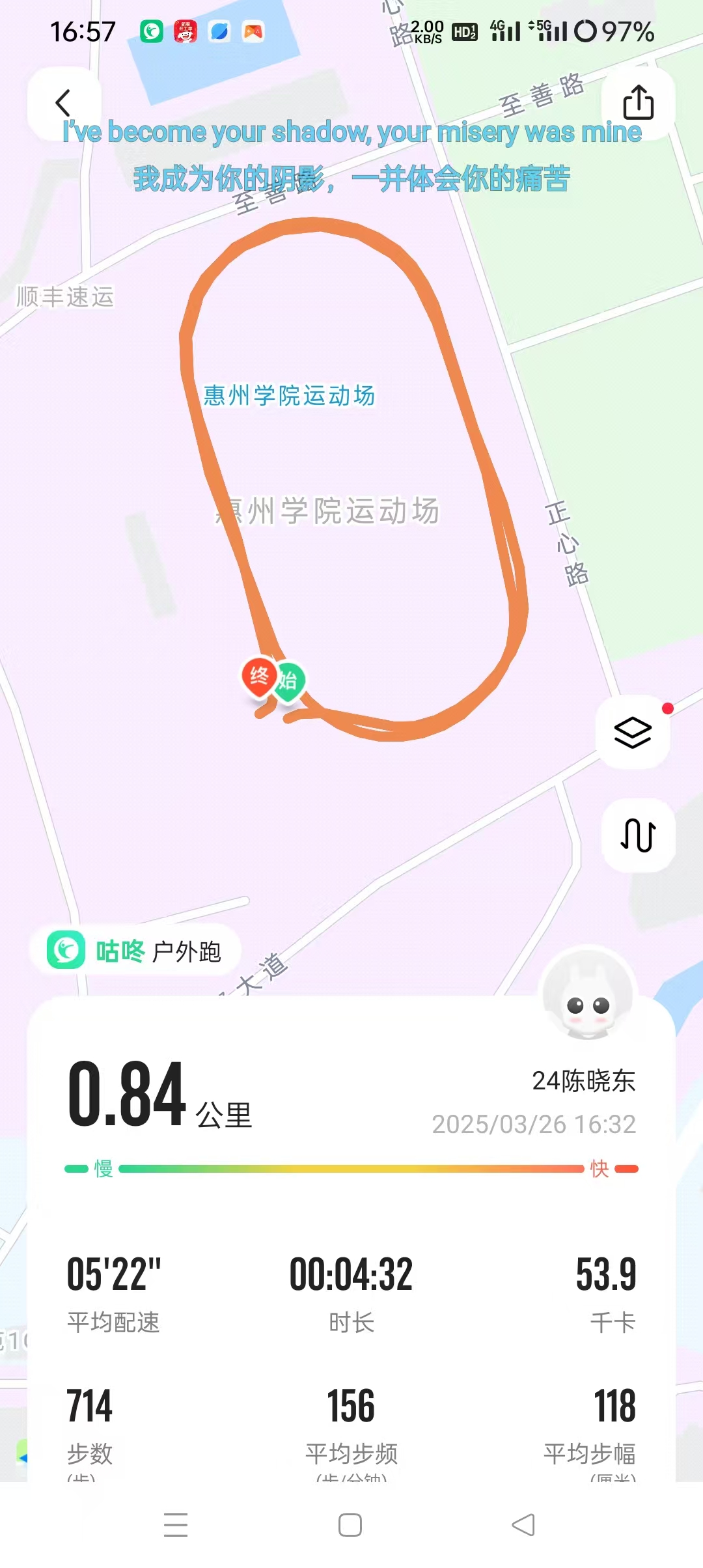Open the map layers button

coord(633,733)
